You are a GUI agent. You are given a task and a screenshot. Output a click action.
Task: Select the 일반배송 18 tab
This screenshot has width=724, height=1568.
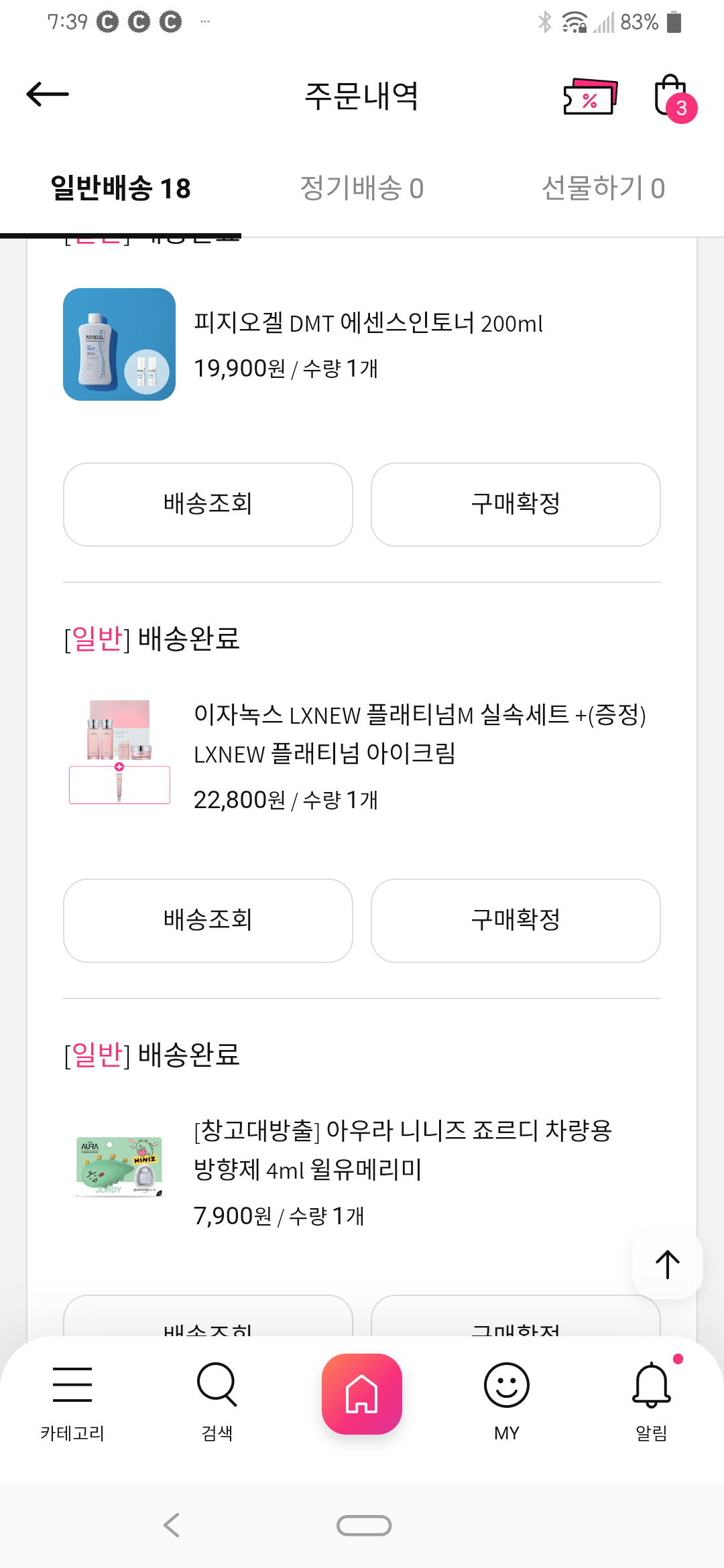121,188
